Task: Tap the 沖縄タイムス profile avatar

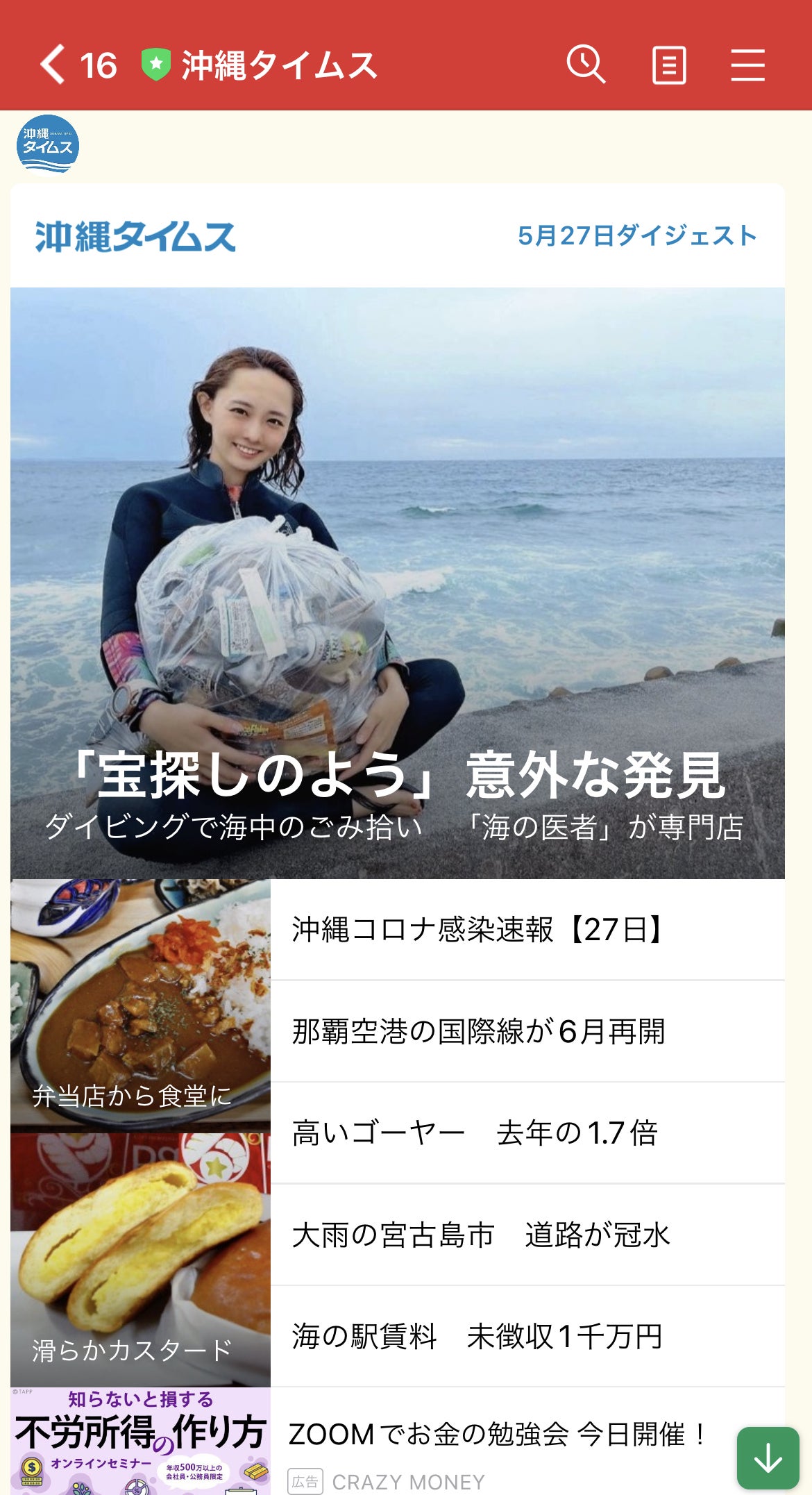Action: pyautogui.click(x=48, y=145)
